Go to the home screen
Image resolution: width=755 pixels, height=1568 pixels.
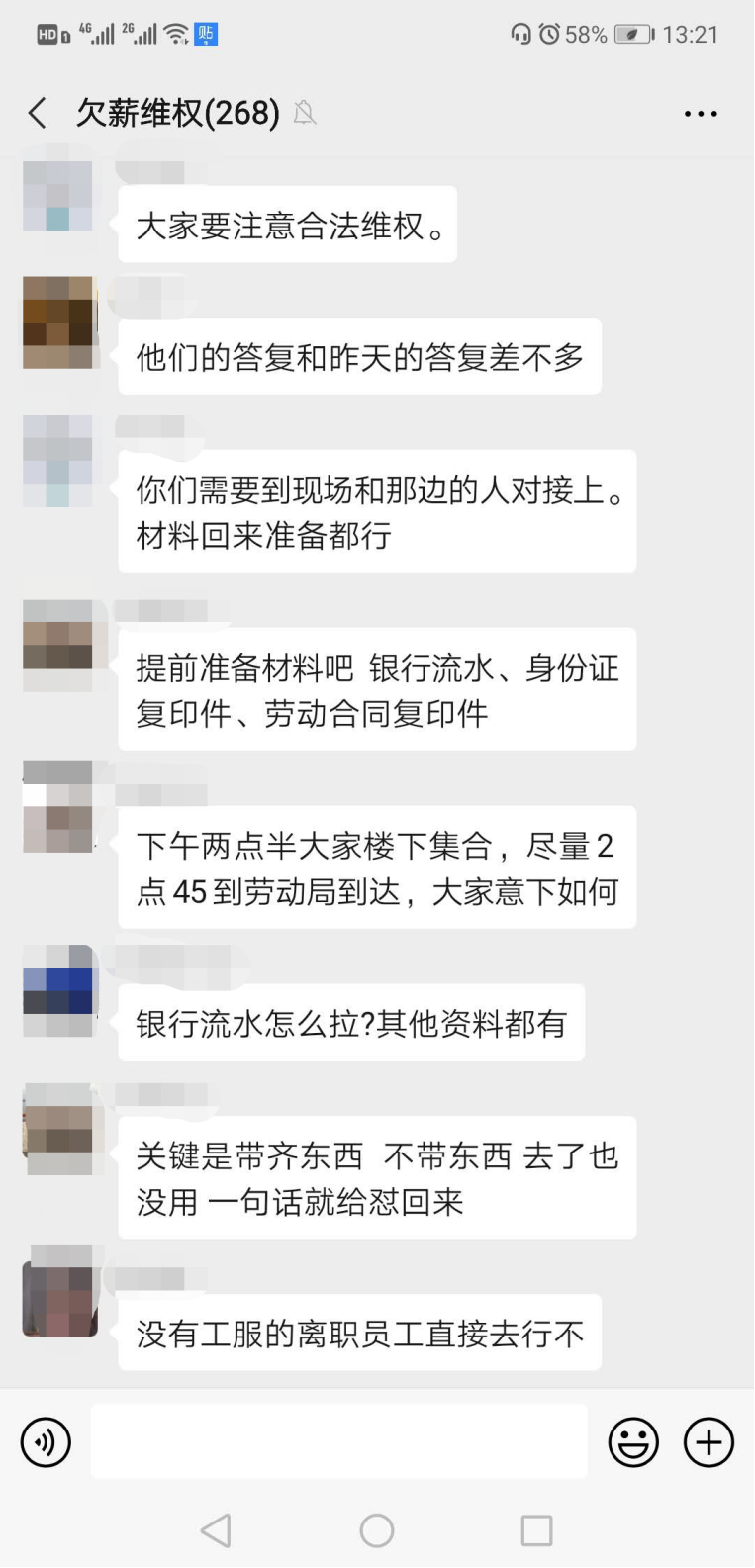tap(377, 1530)
